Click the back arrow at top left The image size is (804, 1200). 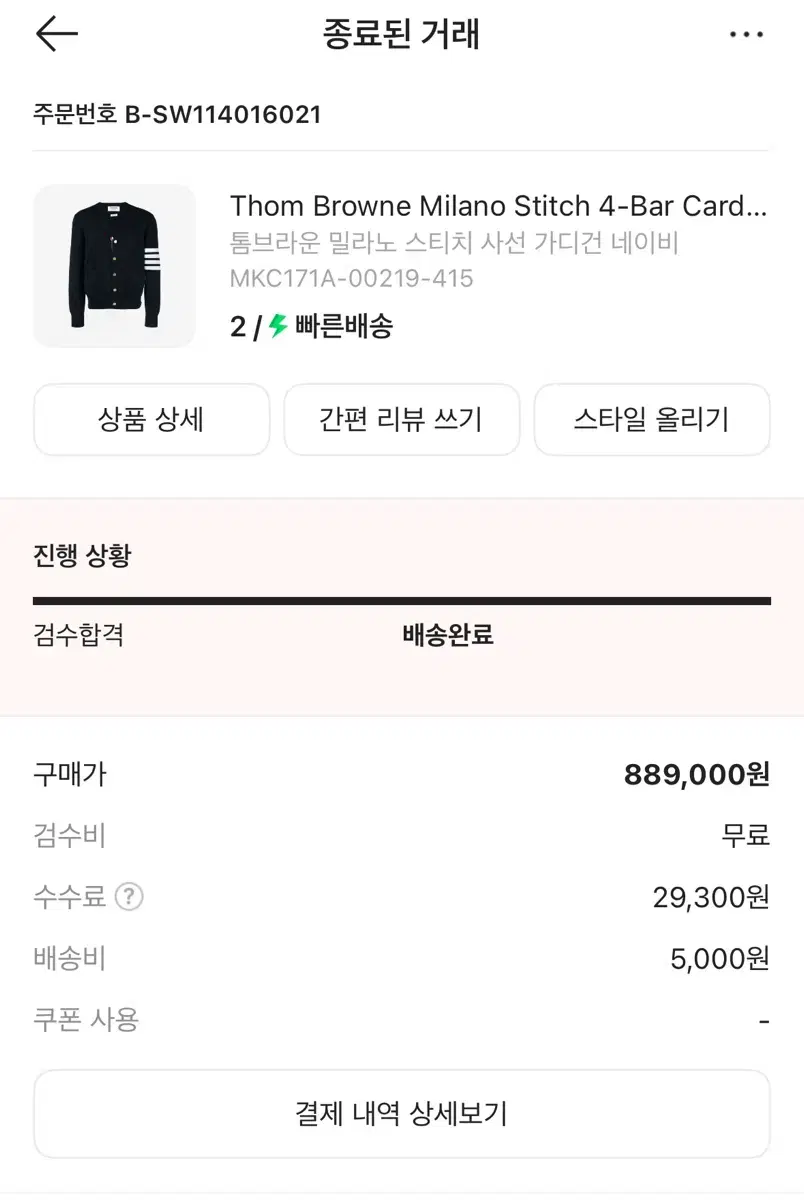(x=55, y=33)
